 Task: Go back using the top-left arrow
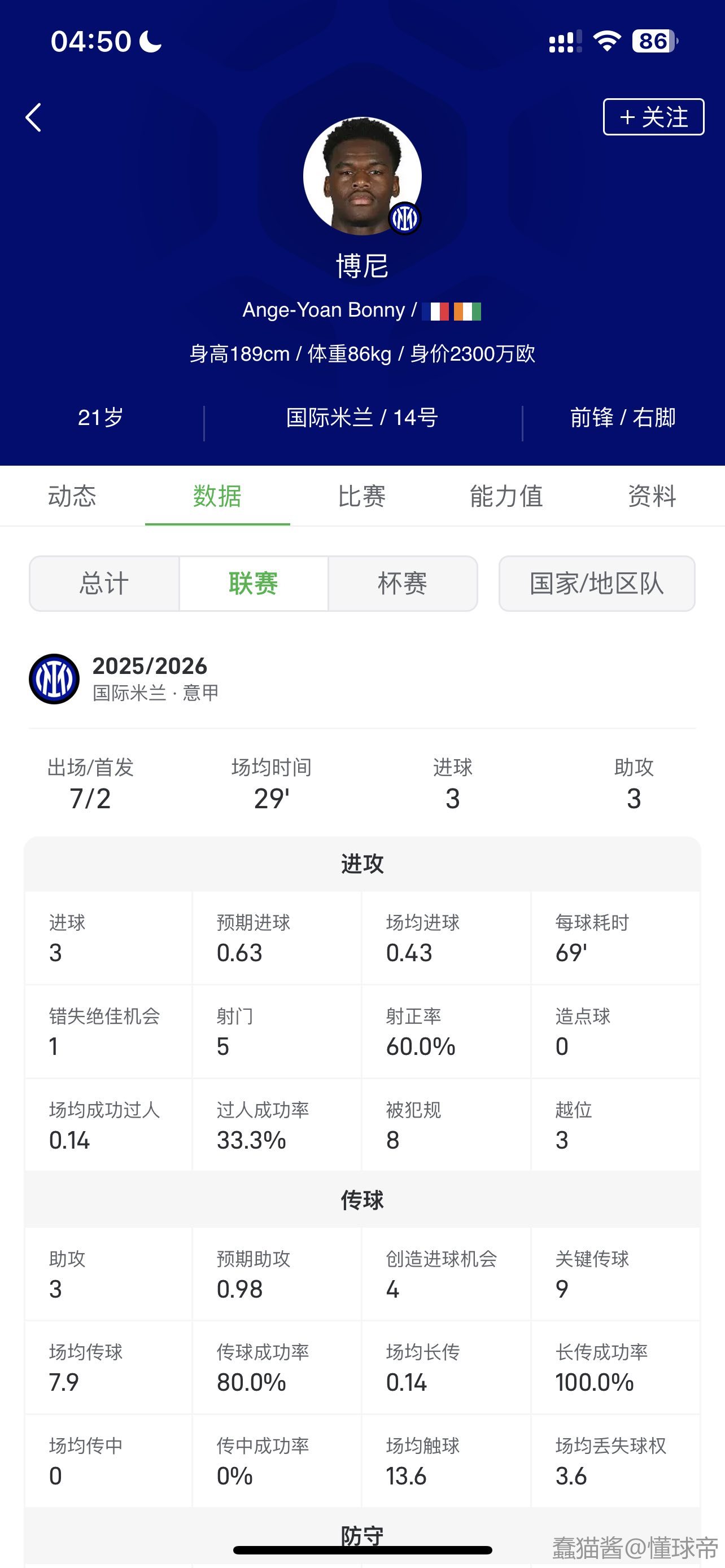click(33, 117)
